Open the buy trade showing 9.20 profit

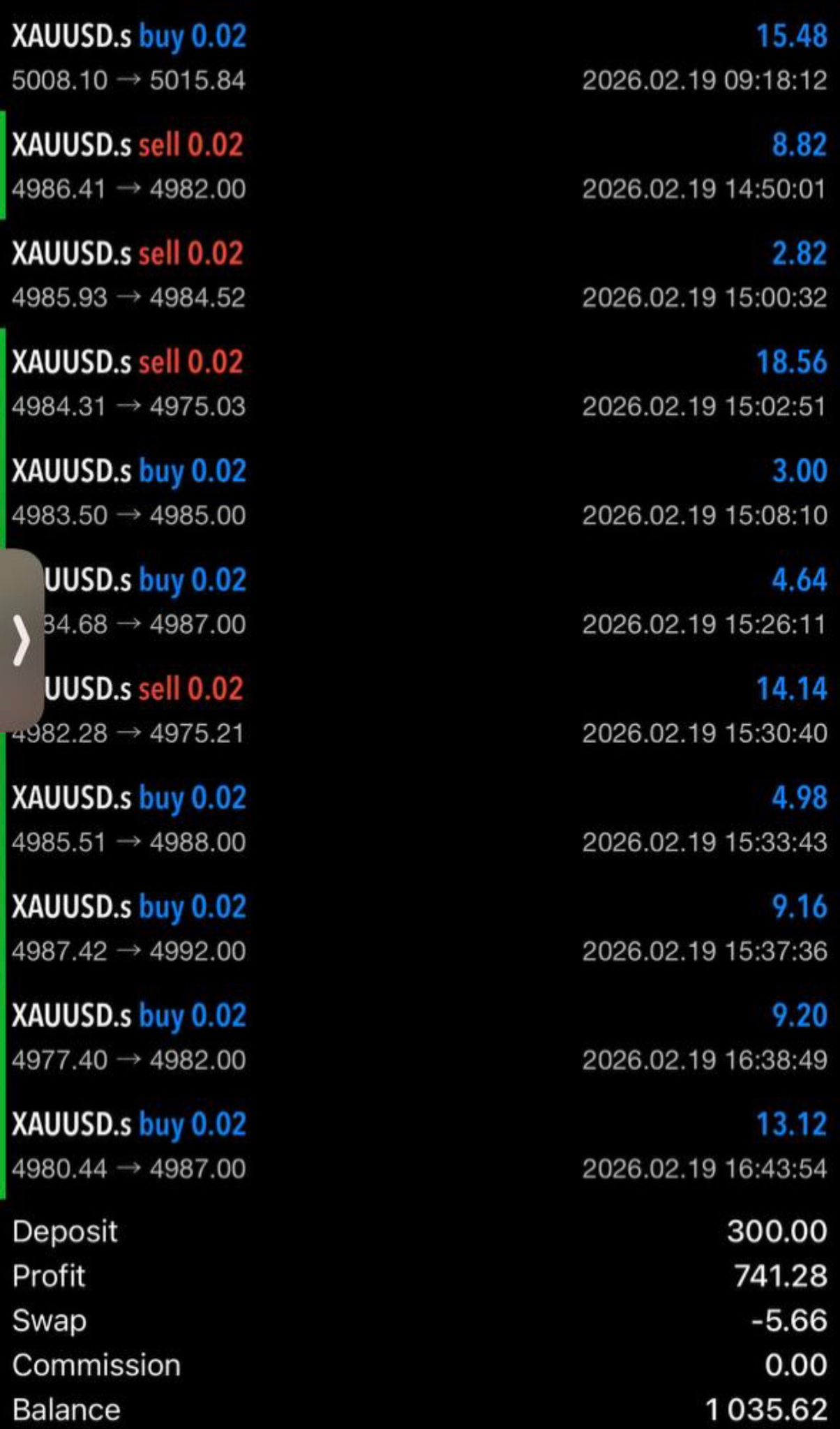point(419,1035)
